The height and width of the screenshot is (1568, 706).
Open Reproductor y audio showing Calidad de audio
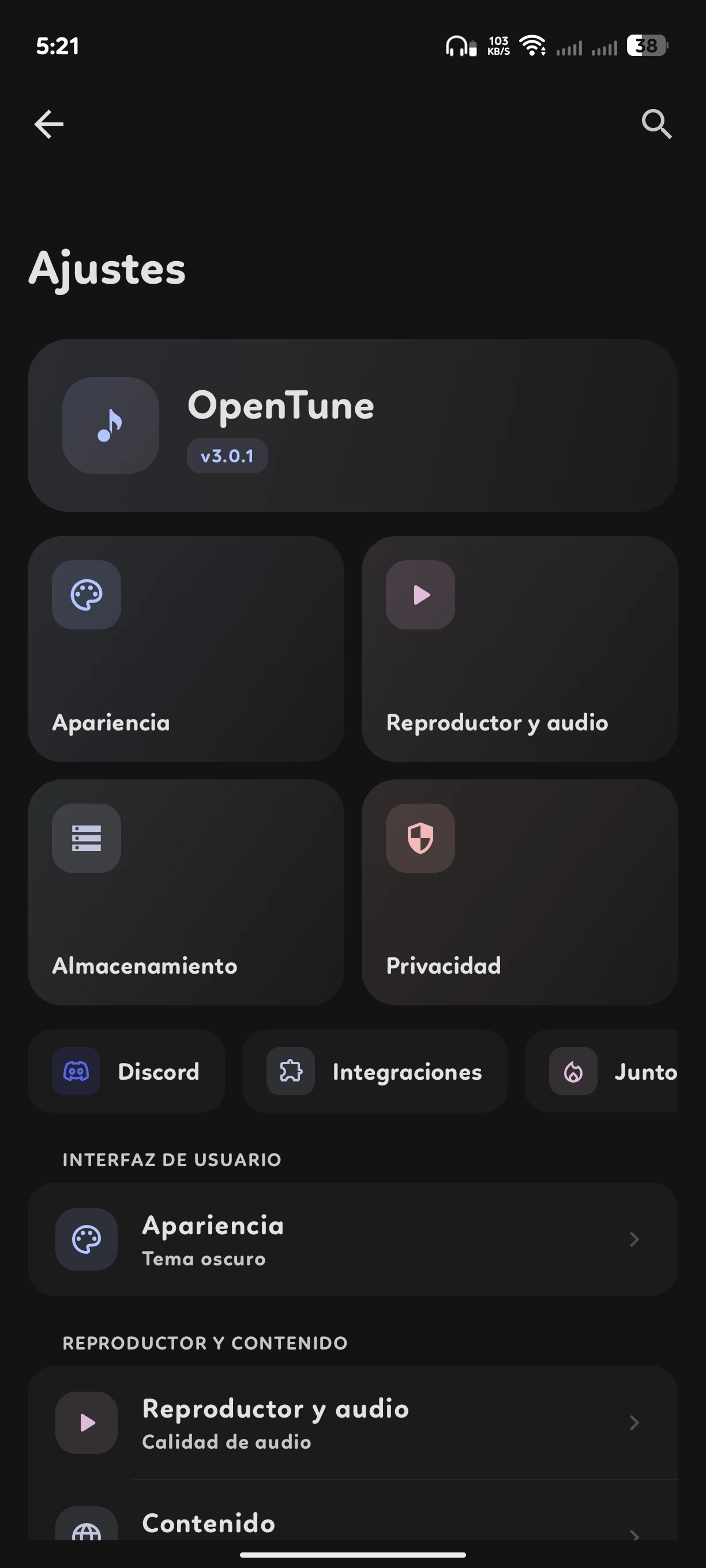[x=352, y=1424]
